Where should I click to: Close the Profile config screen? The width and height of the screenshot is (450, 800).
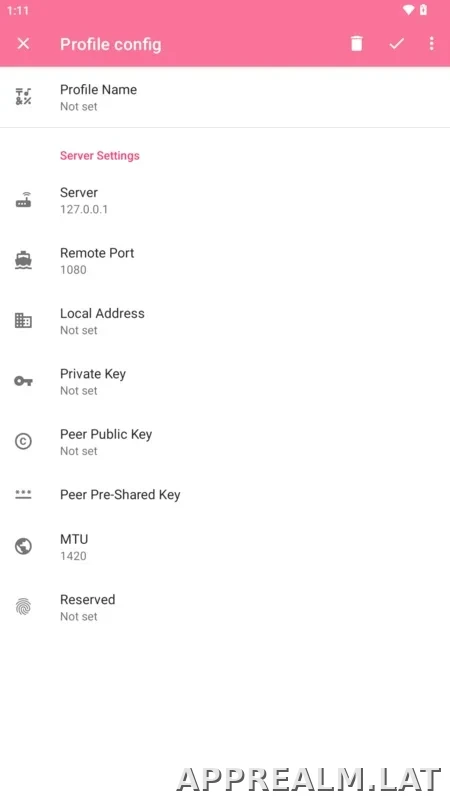(23, 44)
